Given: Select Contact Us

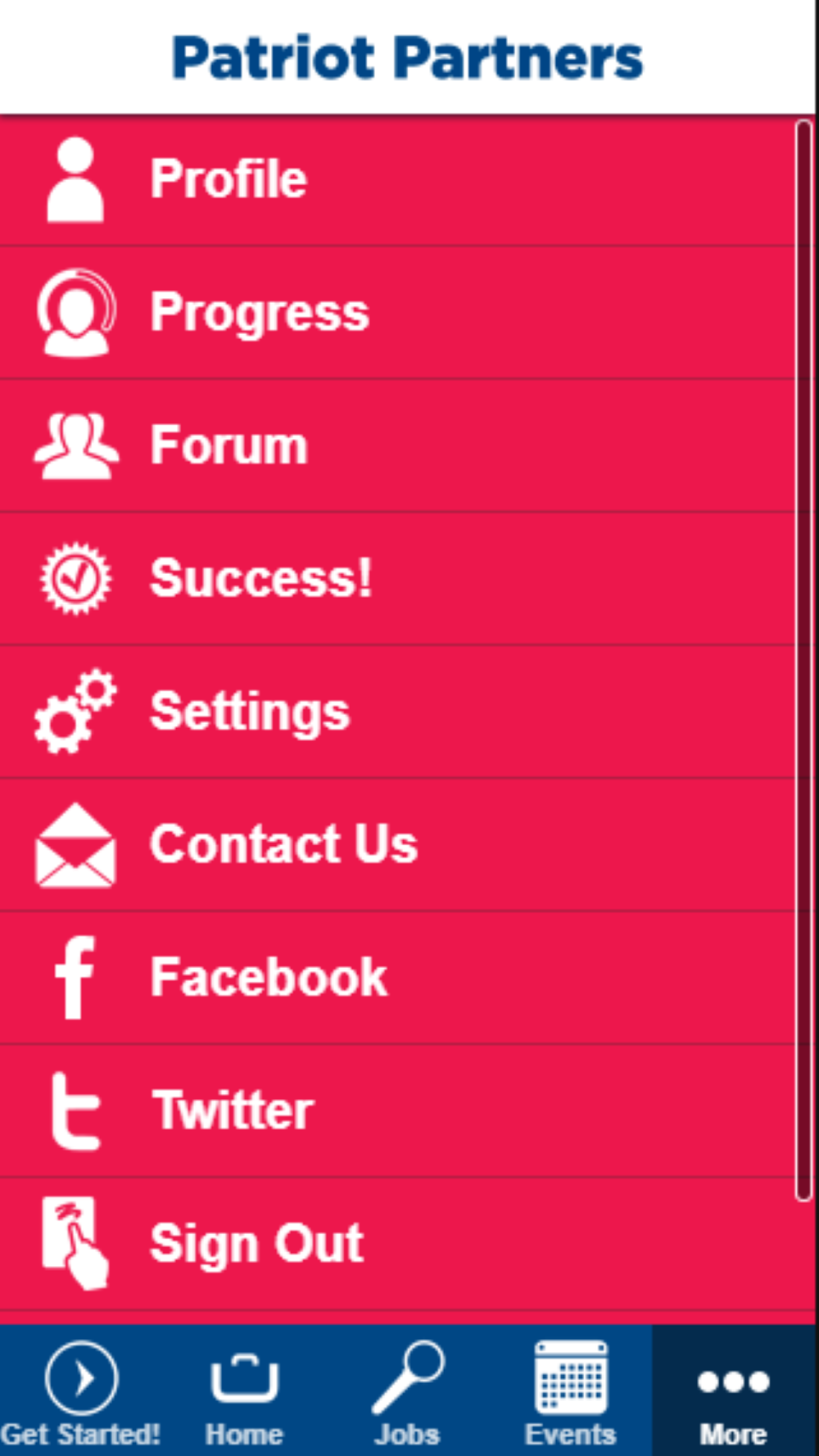Looking at the screenshot, I should click(397, 845).
